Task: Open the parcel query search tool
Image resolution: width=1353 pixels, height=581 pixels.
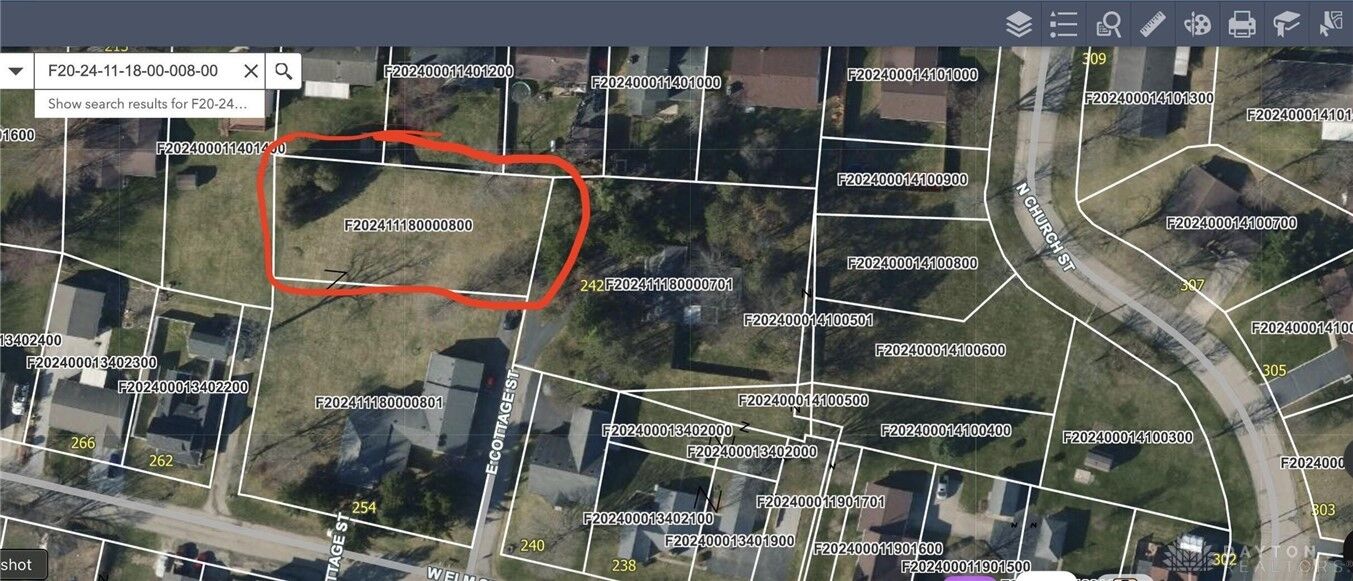Action: (x=1108, y=23)
